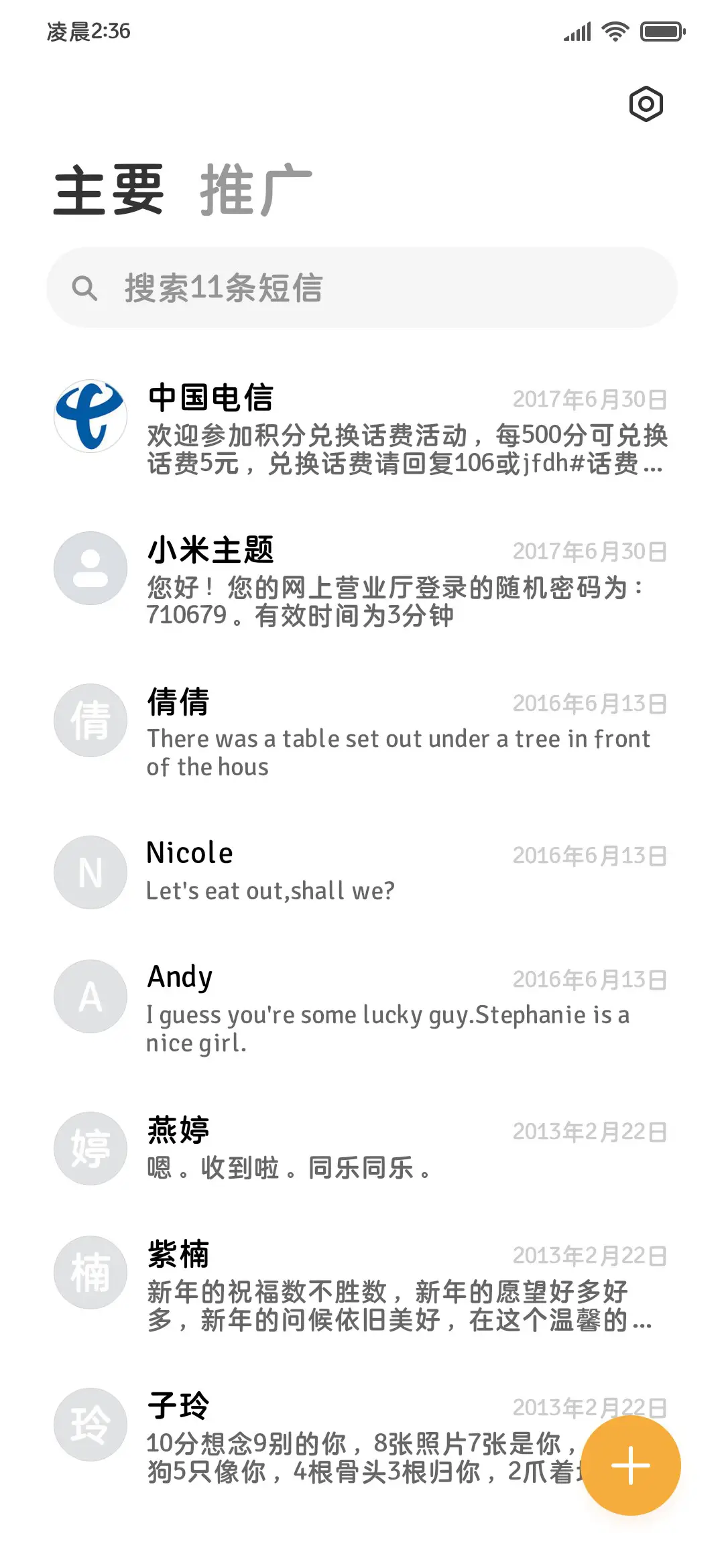Tap the 燕婷 avatar icon
Screen dimensions: 724x1568
point(90,1149)
